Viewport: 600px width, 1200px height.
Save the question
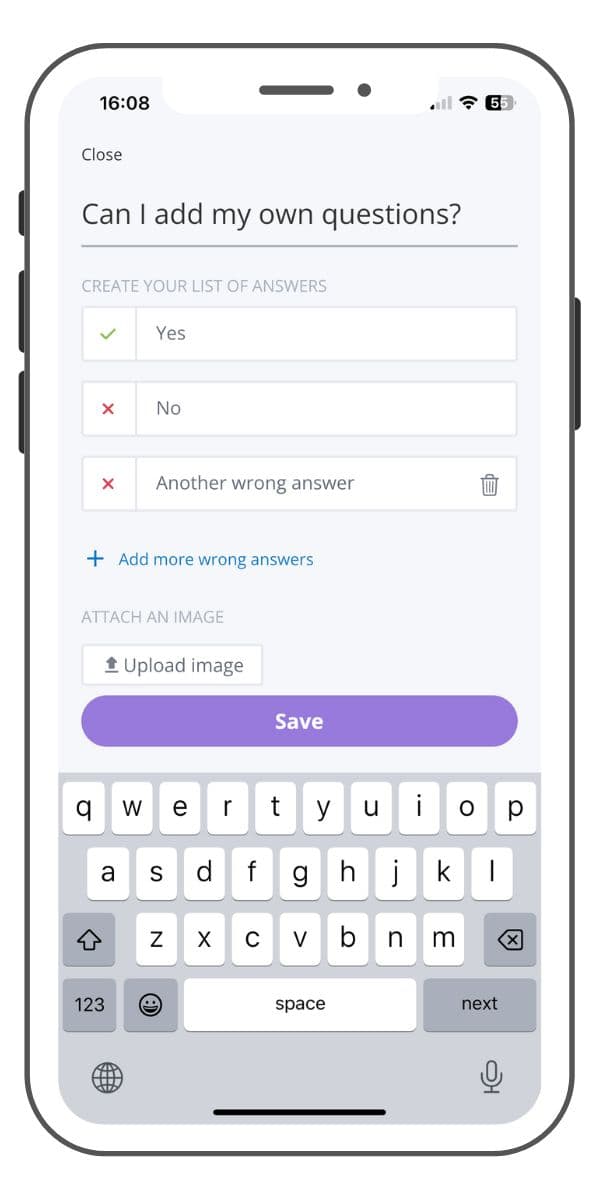299,721
